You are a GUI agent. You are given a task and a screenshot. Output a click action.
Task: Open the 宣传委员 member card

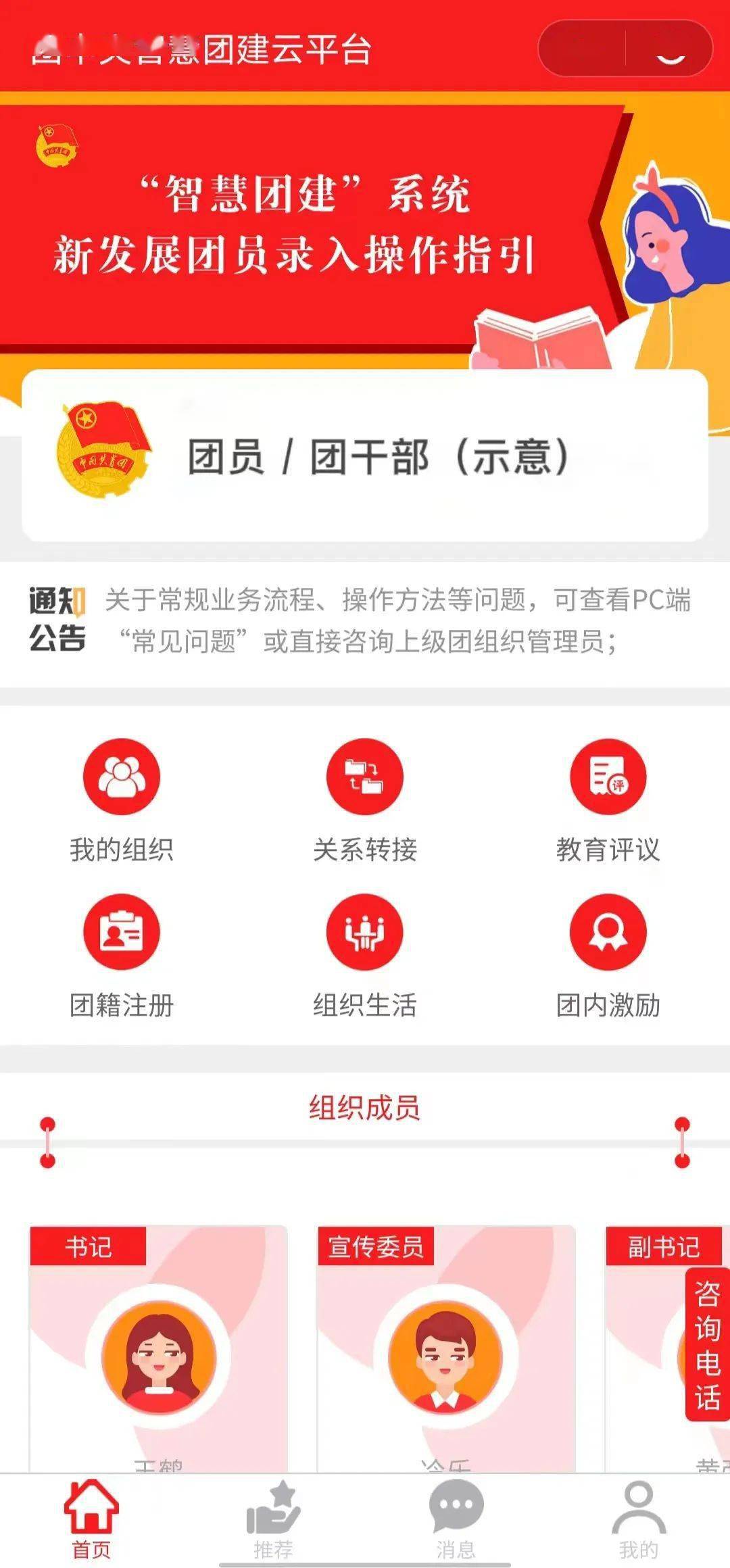pyautogui.click(x=446, y=1352)
